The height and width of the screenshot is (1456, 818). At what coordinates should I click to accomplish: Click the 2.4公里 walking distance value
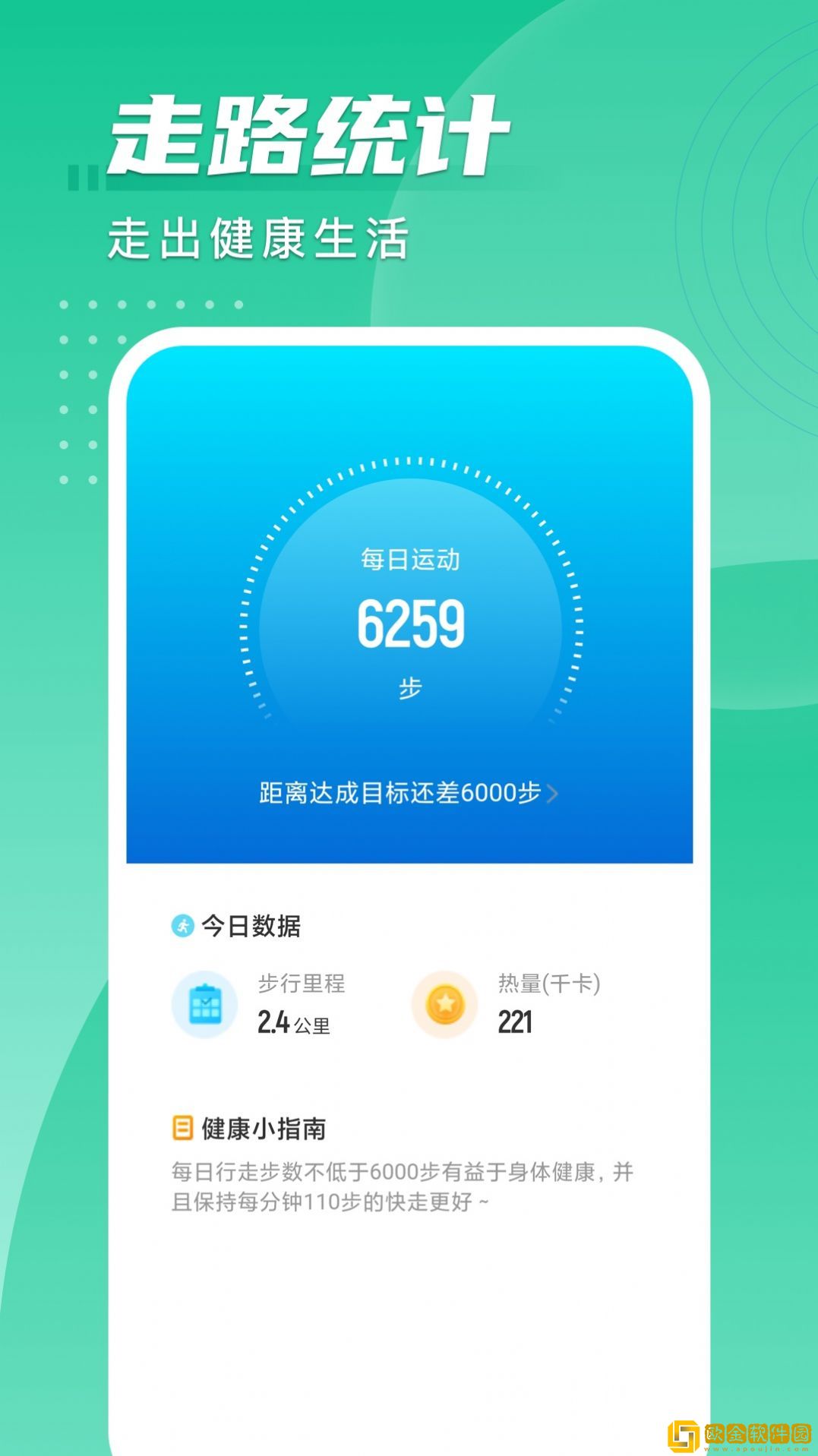point(292,1022)
